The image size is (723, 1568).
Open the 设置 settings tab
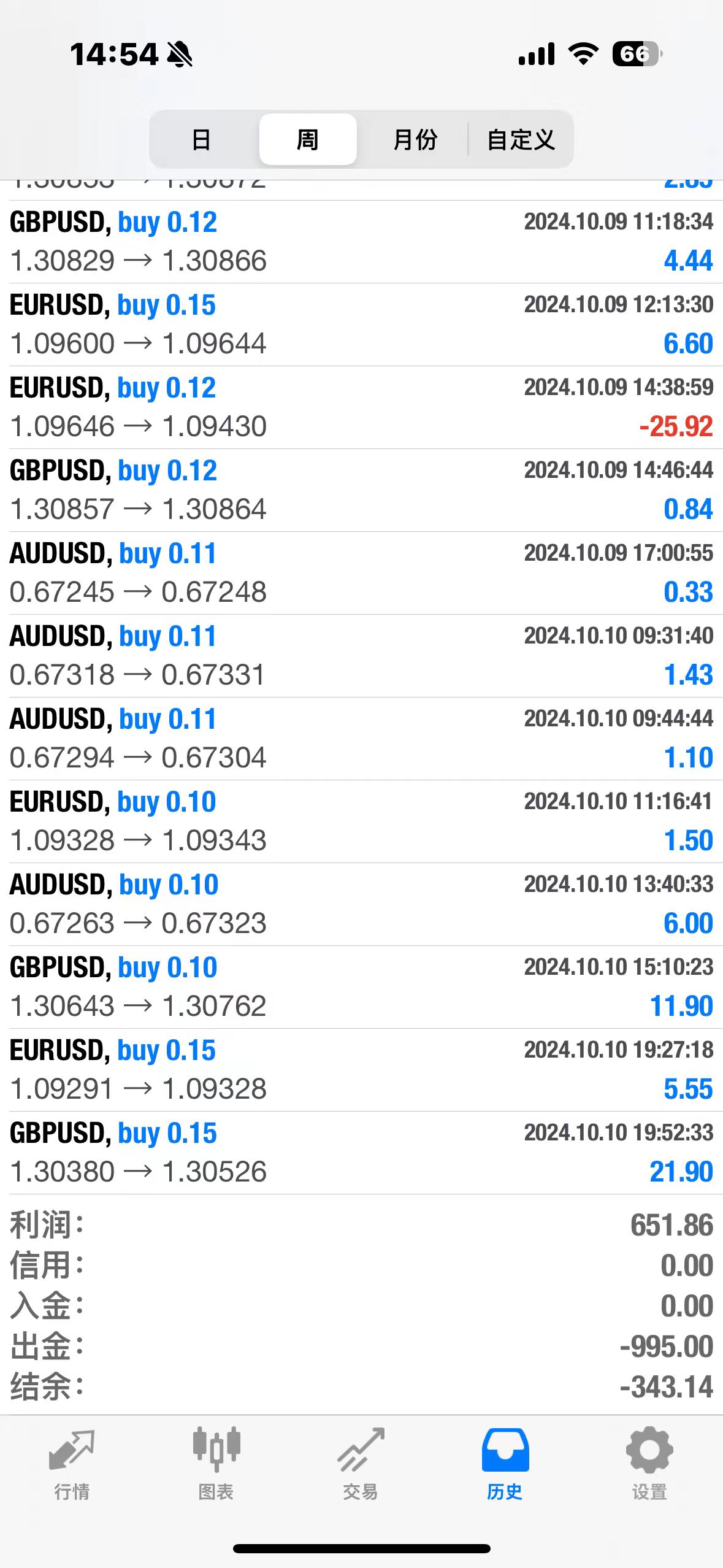pos(649,1463)
